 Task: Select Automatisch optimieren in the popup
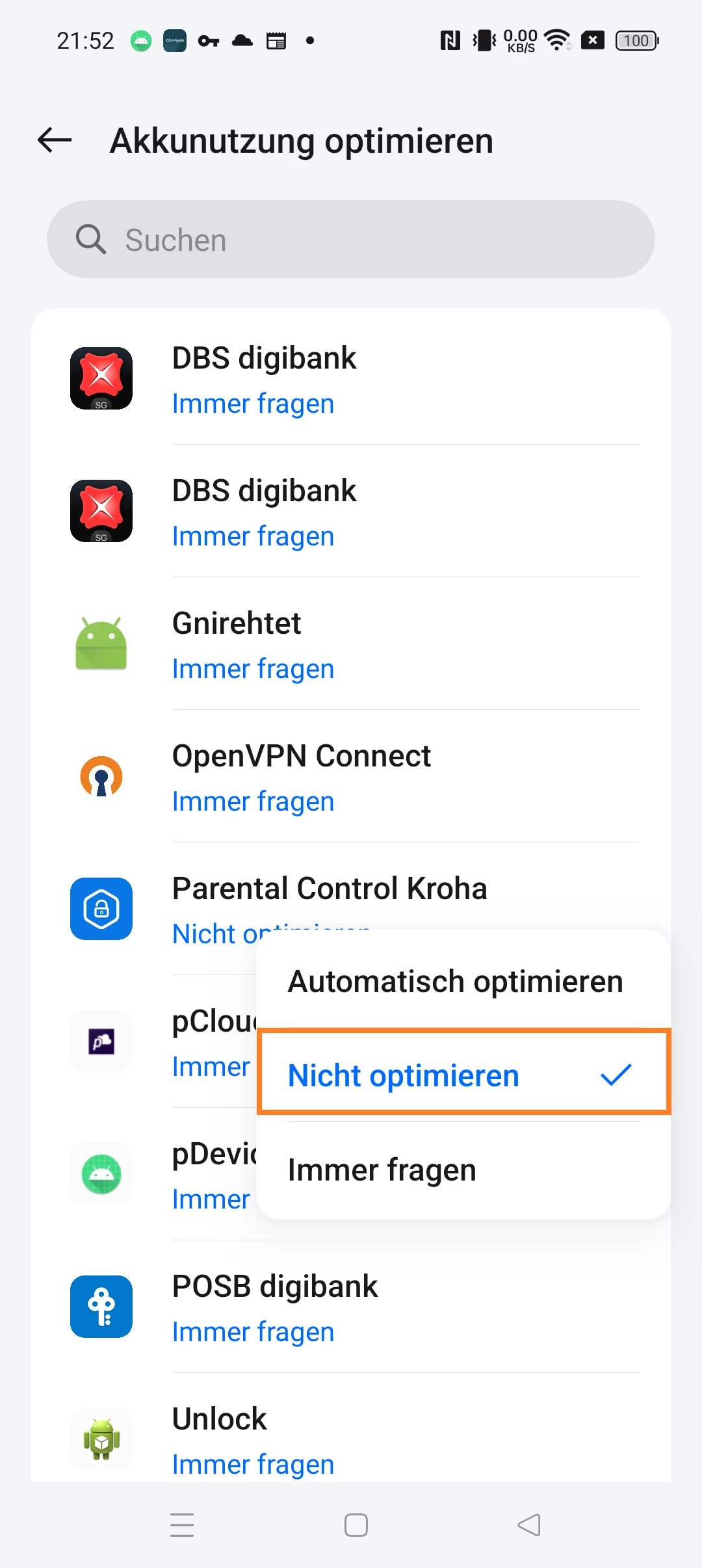tap(455, 981)
